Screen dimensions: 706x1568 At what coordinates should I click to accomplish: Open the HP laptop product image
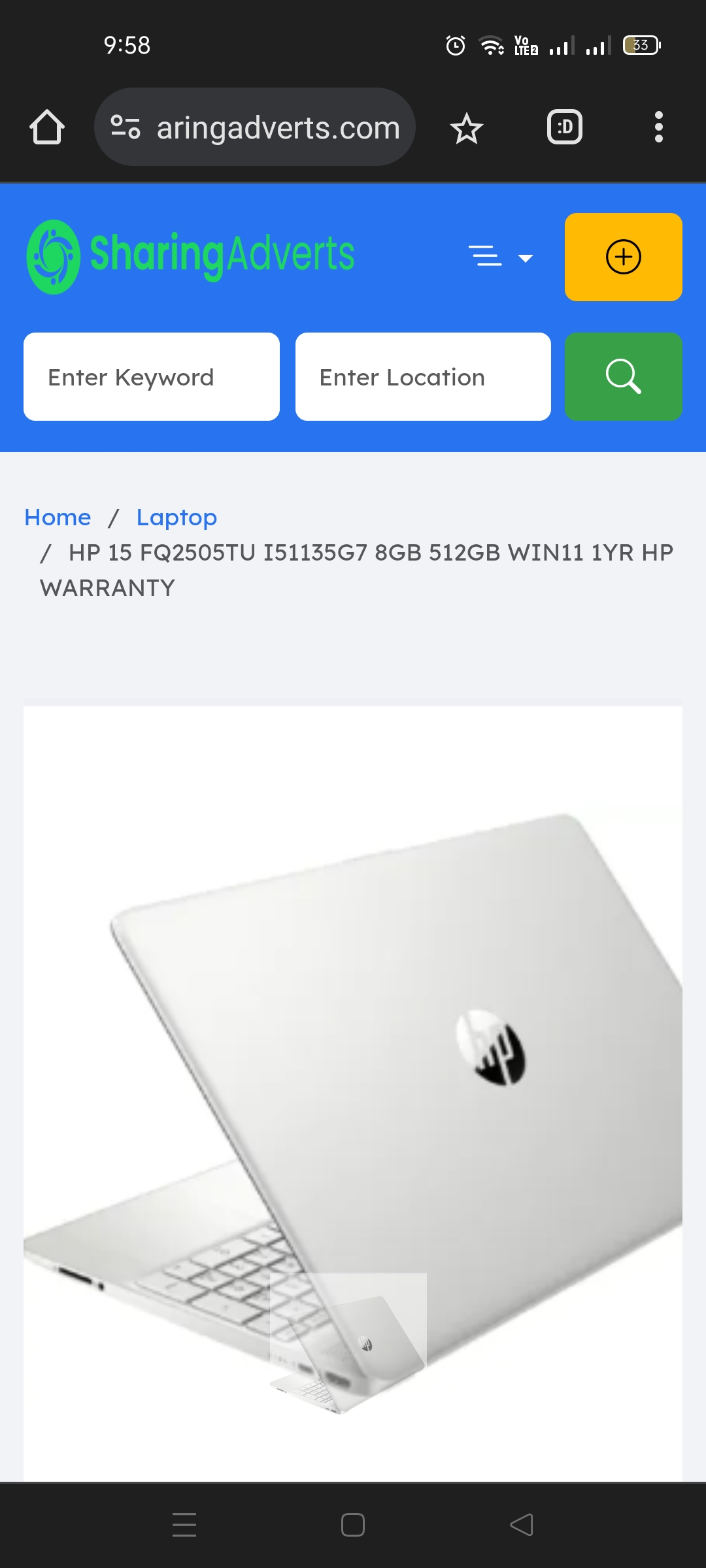point(353,1091)
